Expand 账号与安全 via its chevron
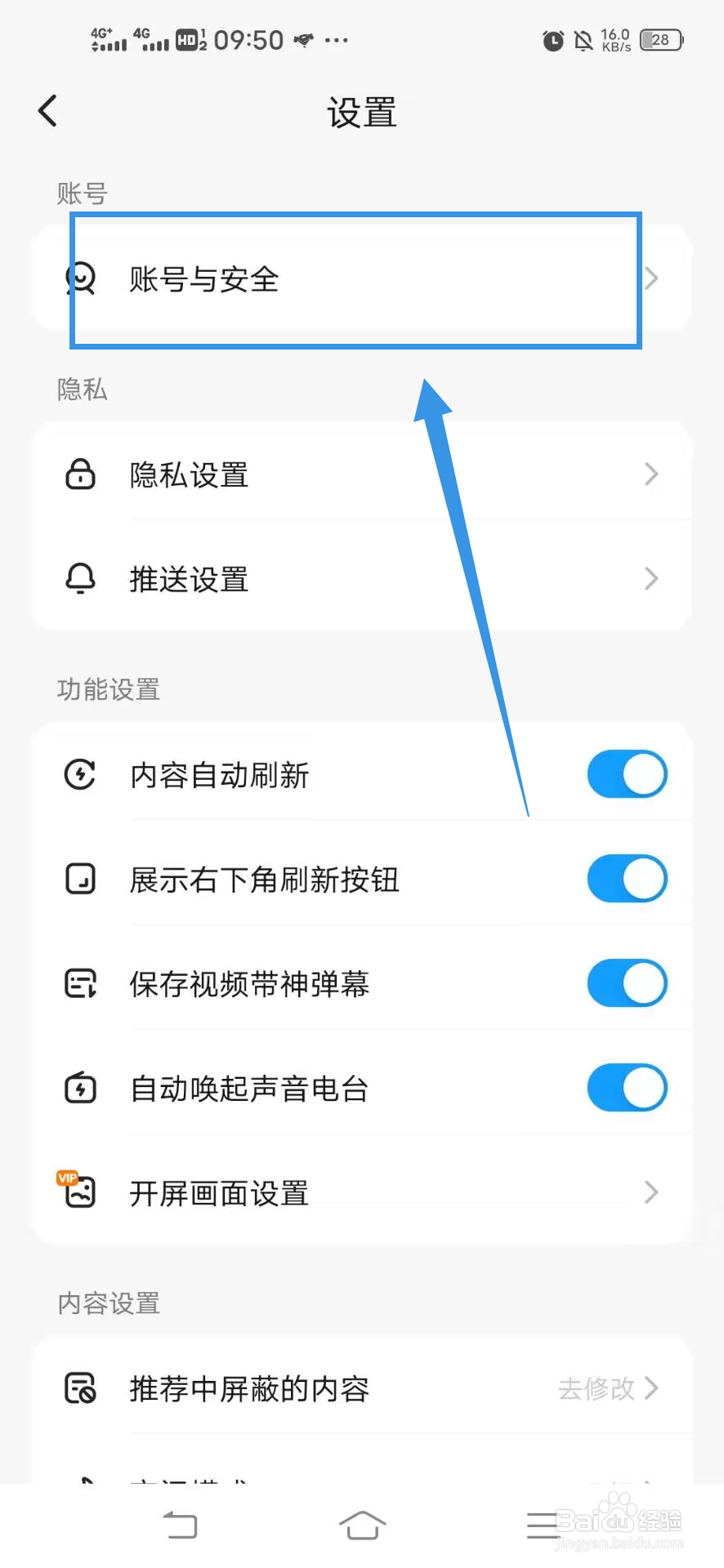The height and width of the screenshot is (1568, 724). [x=650, y=278]
